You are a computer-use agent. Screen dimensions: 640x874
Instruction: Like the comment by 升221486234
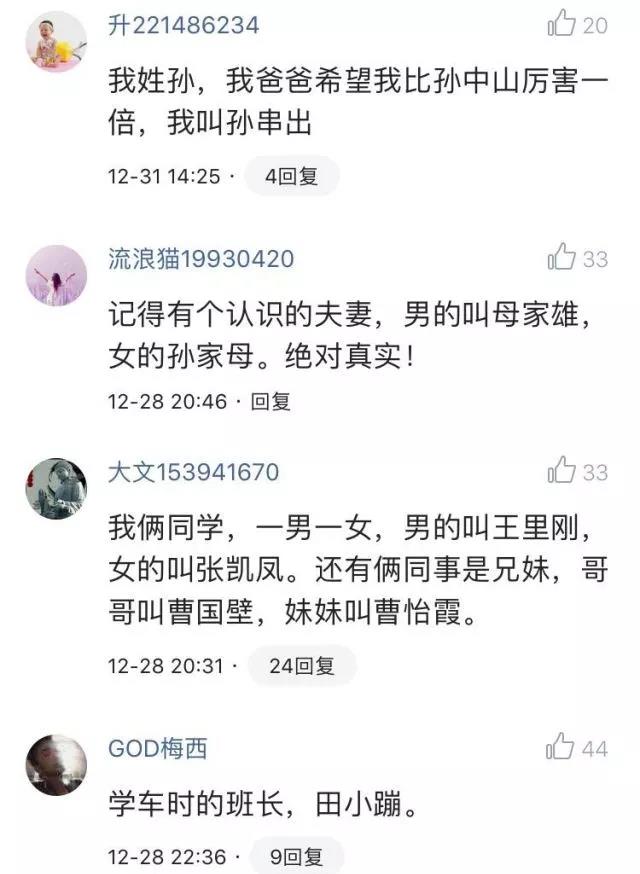pos(562,25)
